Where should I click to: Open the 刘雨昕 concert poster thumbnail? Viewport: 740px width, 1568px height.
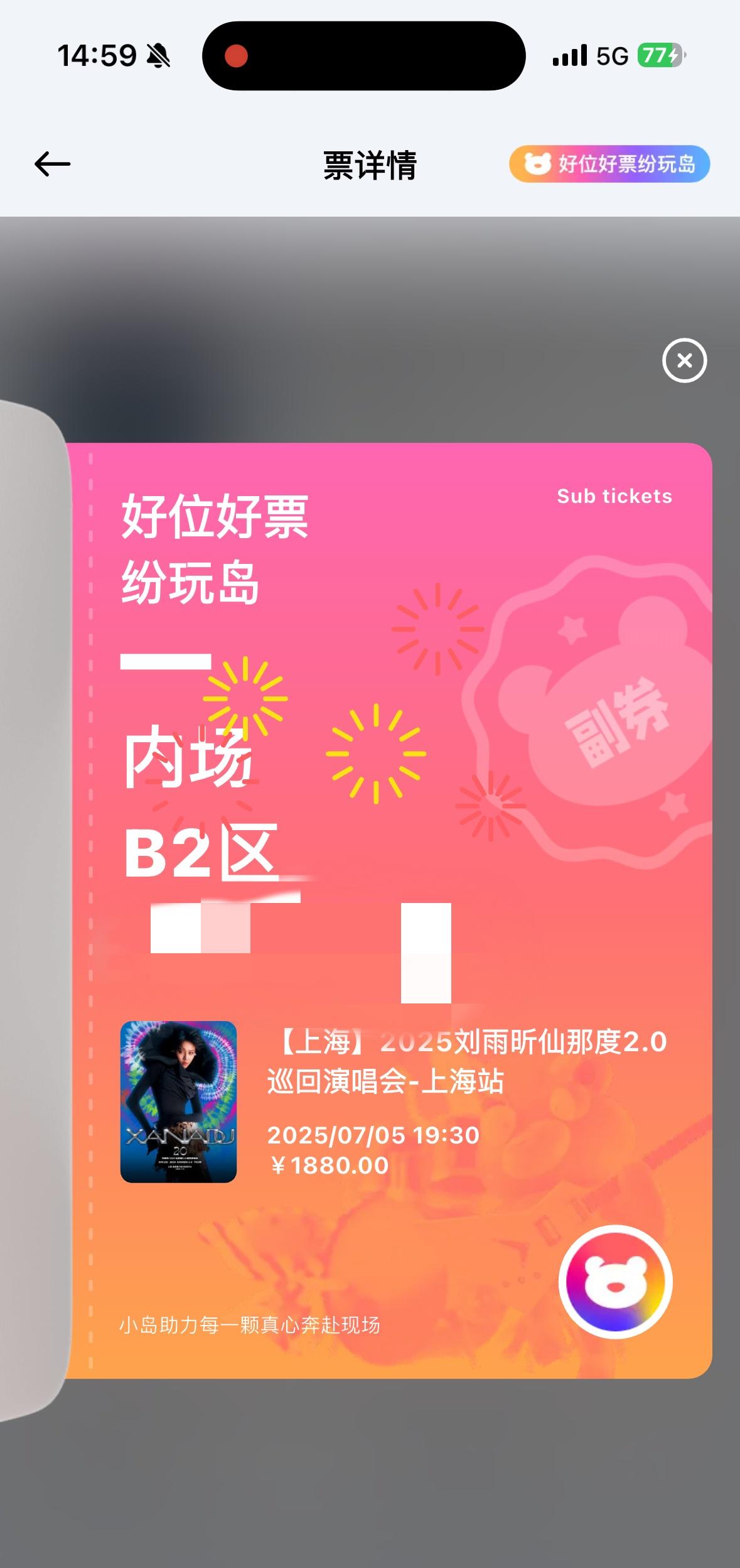pos(179,1102)
